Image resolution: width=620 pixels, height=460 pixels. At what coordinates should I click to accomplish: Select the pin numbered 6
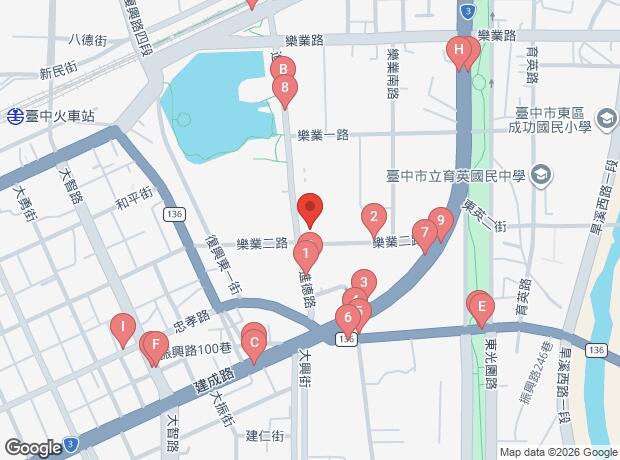348,319
